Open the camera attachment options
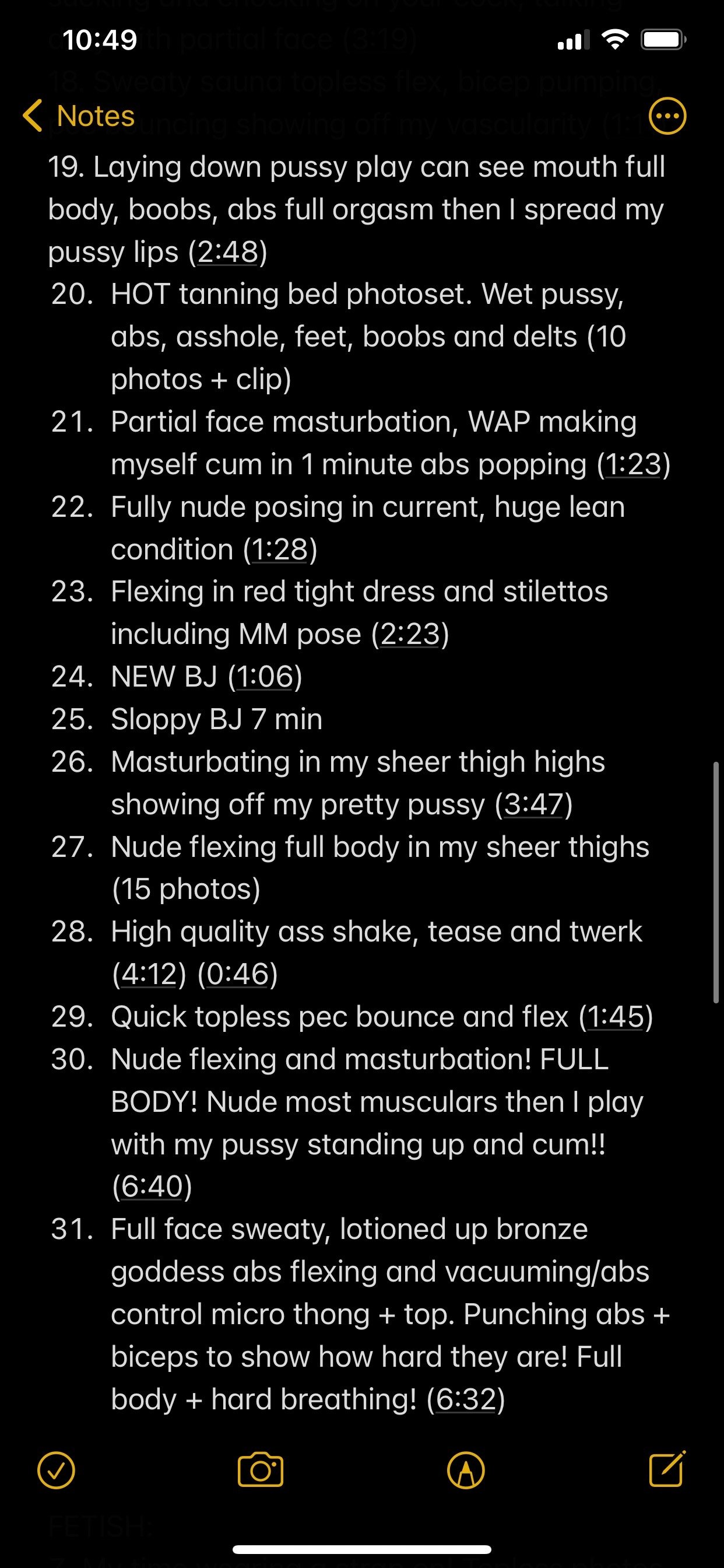724x1568 pixels. pyautogui.click(x=261, y=1470)
